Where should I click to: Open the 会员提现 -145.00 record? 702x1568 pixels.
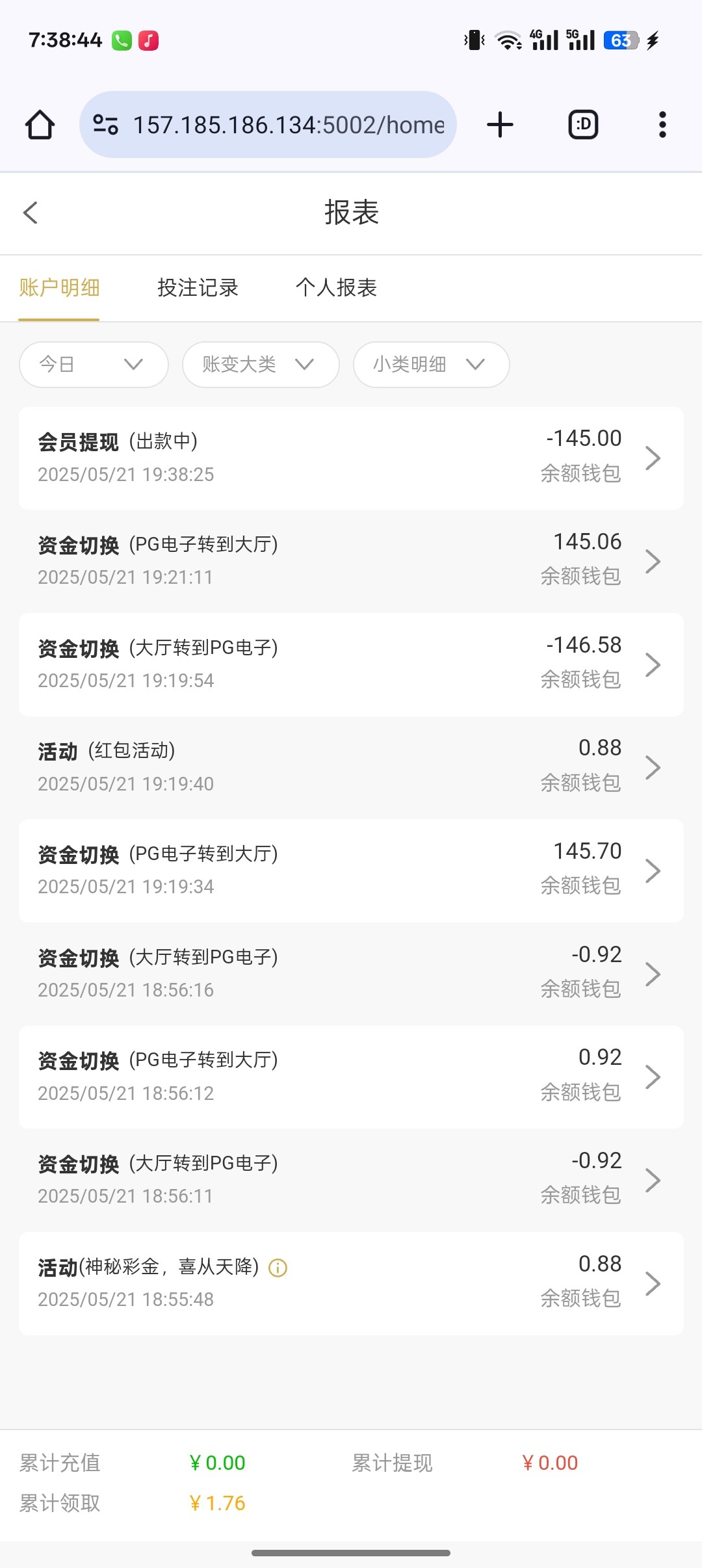351,458
